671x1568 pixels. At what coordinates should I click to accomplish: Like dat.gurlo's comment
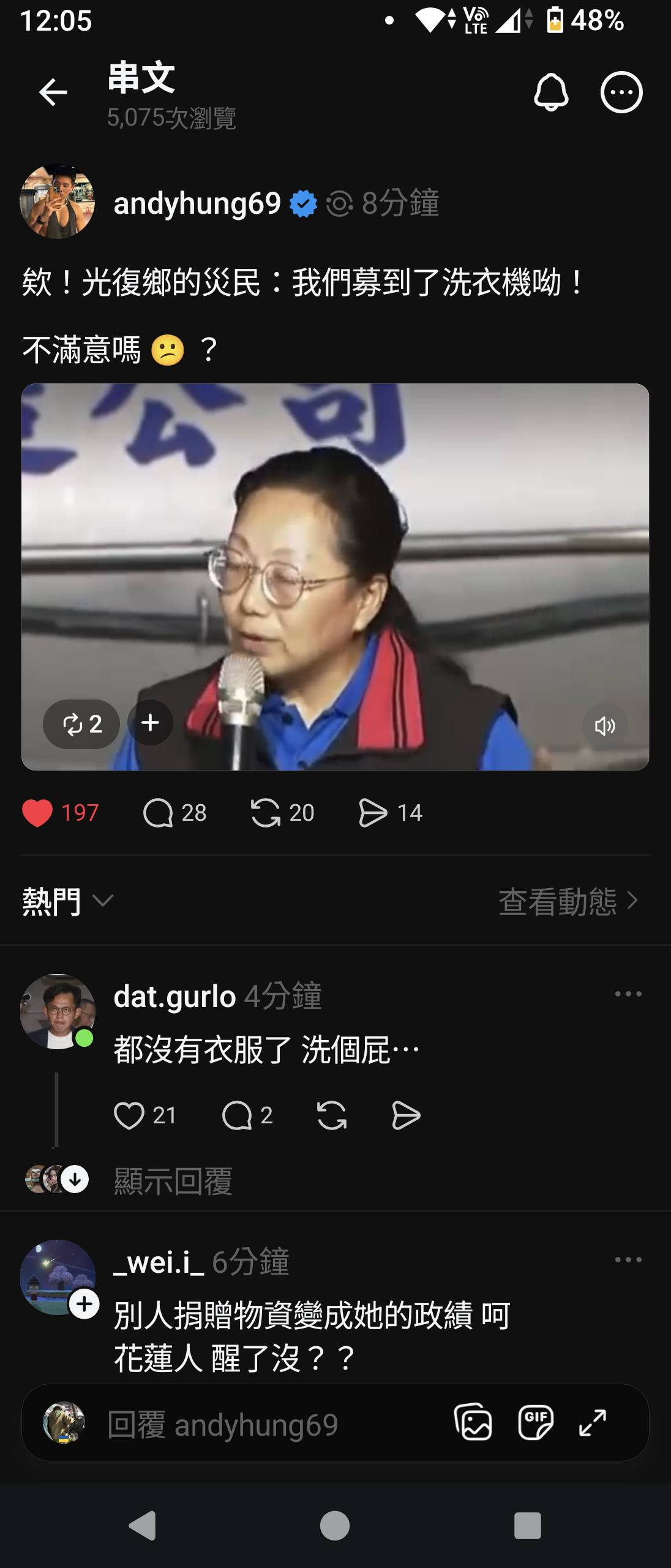(129, 1115)
